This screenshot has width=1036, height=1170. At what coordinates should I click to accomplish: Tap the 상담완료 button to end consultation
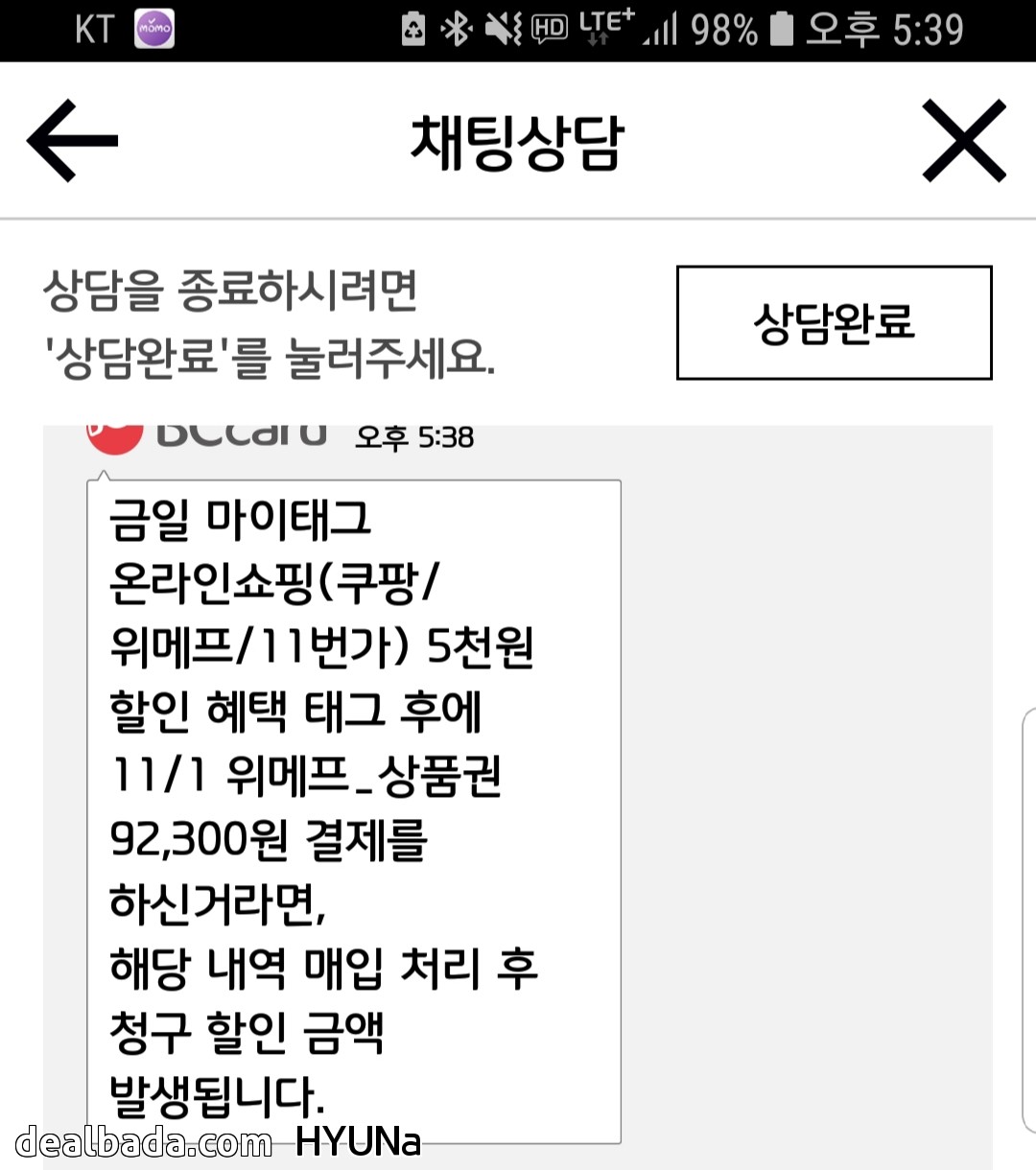(x=834, y=323)
